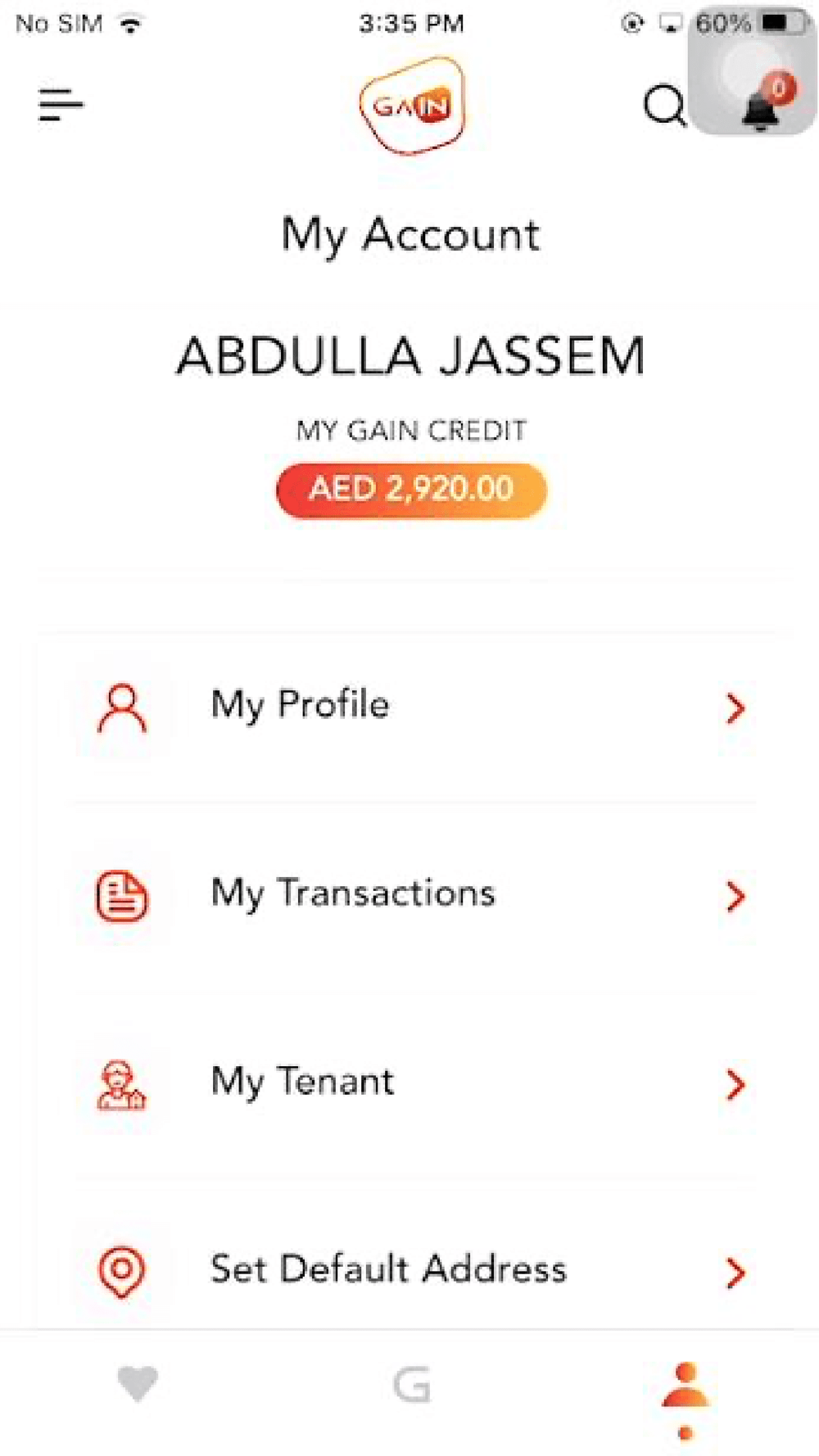View My Transactions
The image size is (819, 1456).
coord(415,896)
